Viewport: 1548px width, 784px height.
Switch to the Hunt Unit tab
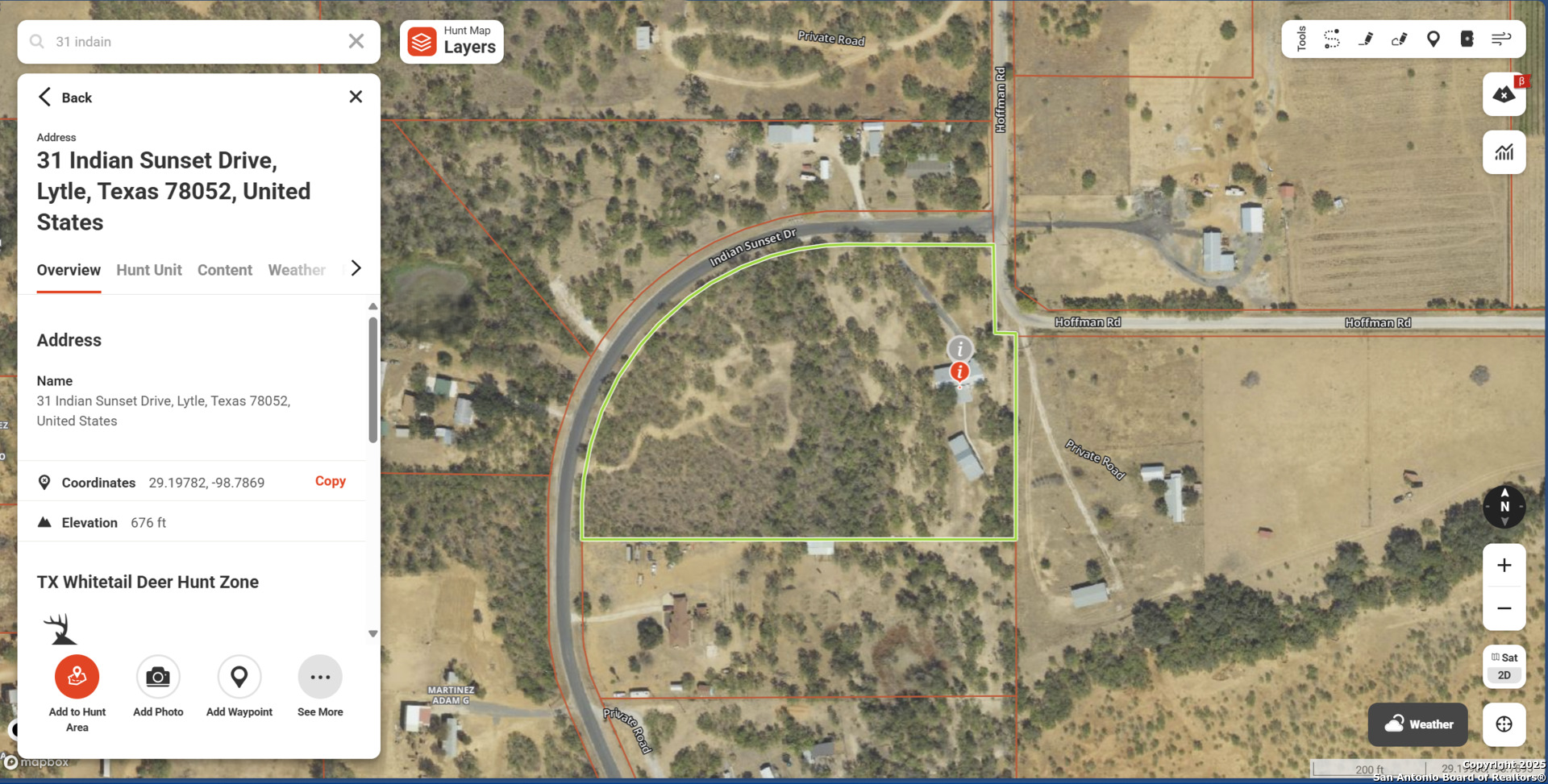(149, 270)
